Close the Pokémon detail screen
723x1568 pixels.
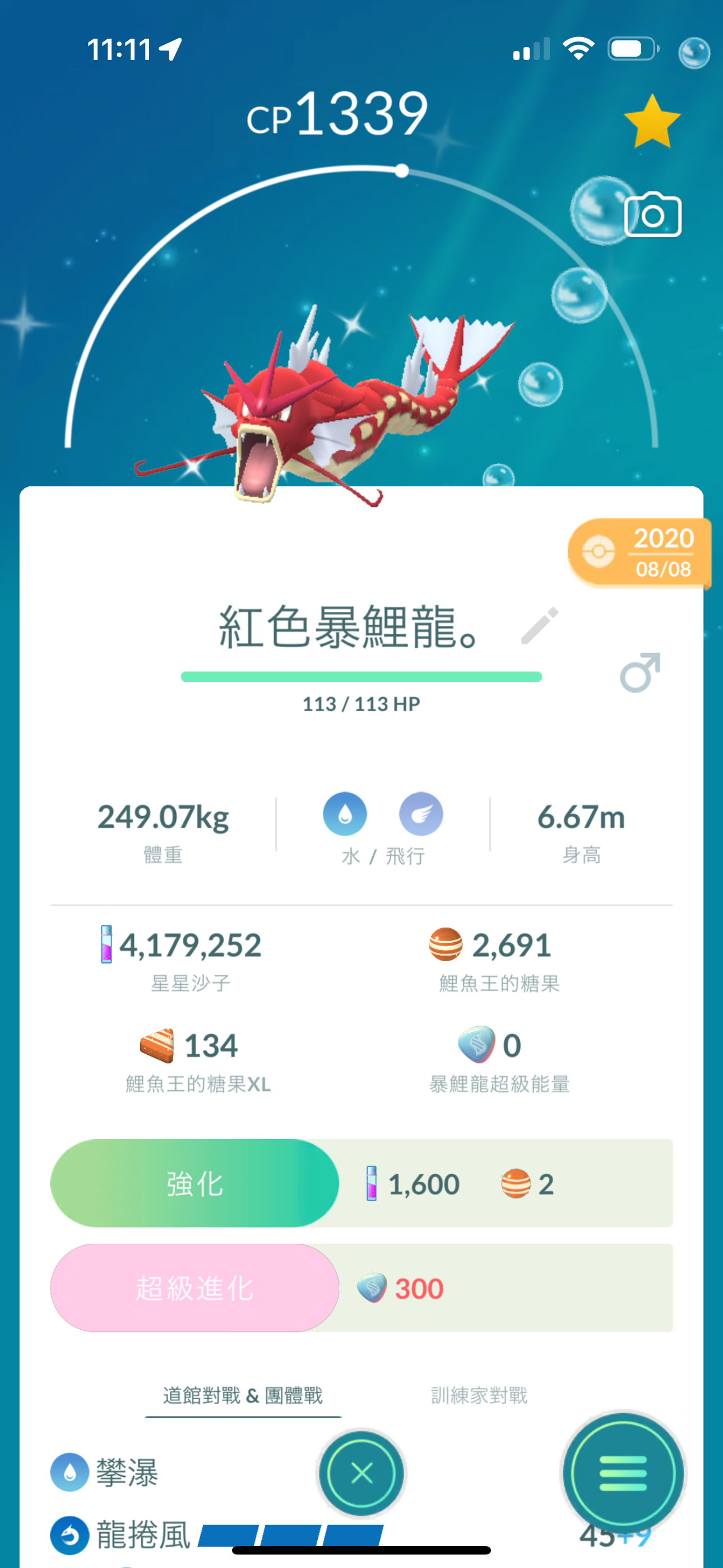(361, 1474)
